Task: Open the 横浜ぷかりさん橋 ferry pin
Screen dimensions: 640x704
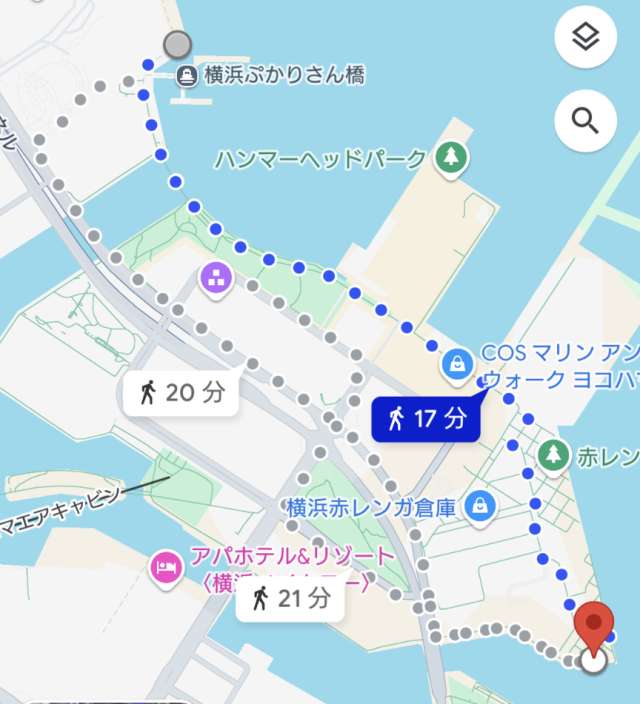Action: 187,75
